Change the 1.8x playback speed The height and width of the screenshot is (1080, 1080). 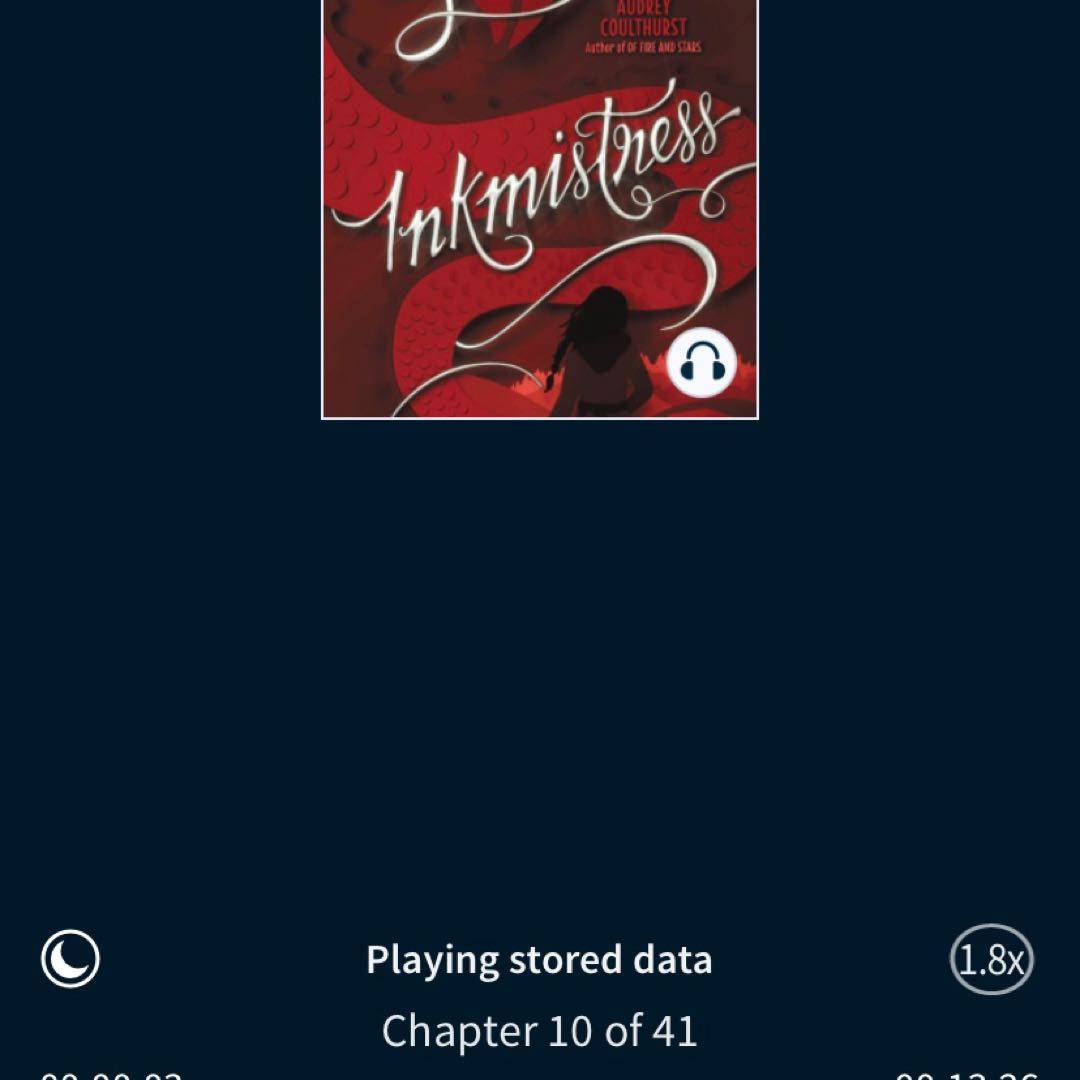coord(990,960)
